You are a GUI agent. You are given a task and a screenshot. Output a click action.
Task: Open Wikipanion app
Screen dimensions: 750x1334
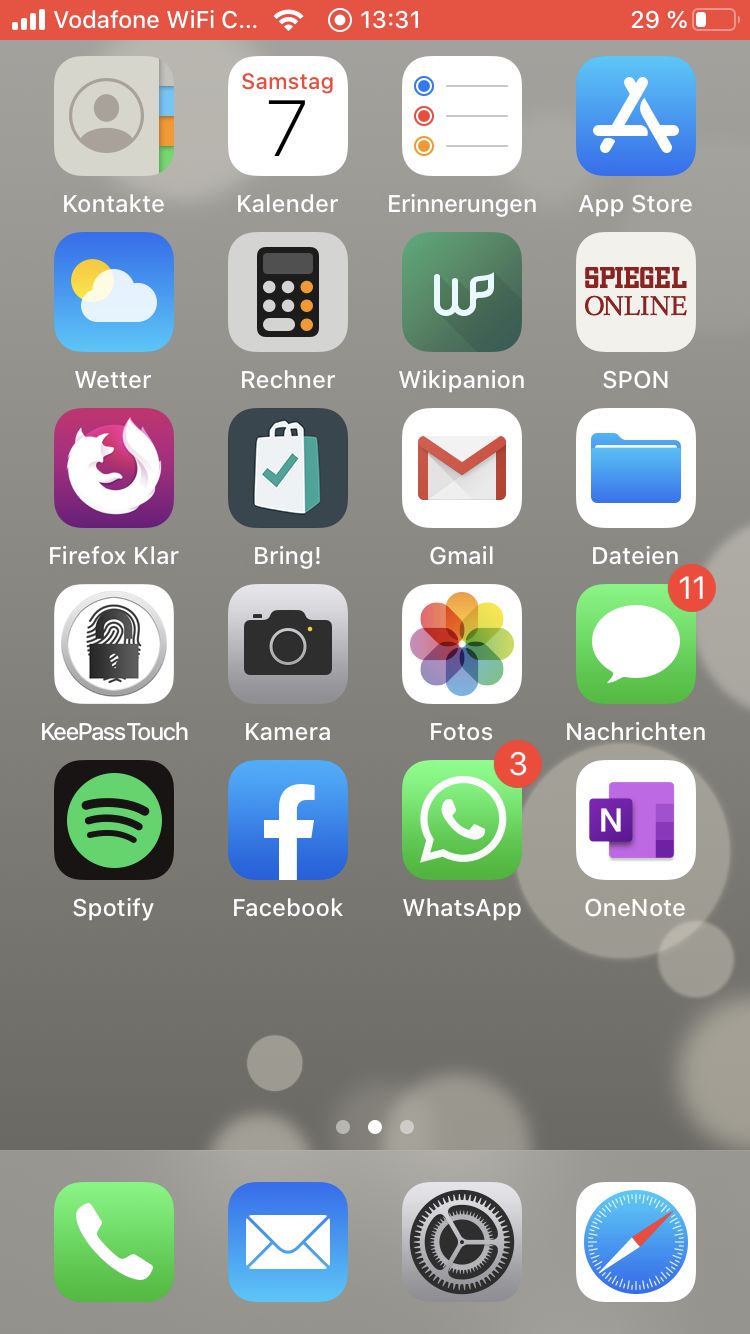click(461, 292)
